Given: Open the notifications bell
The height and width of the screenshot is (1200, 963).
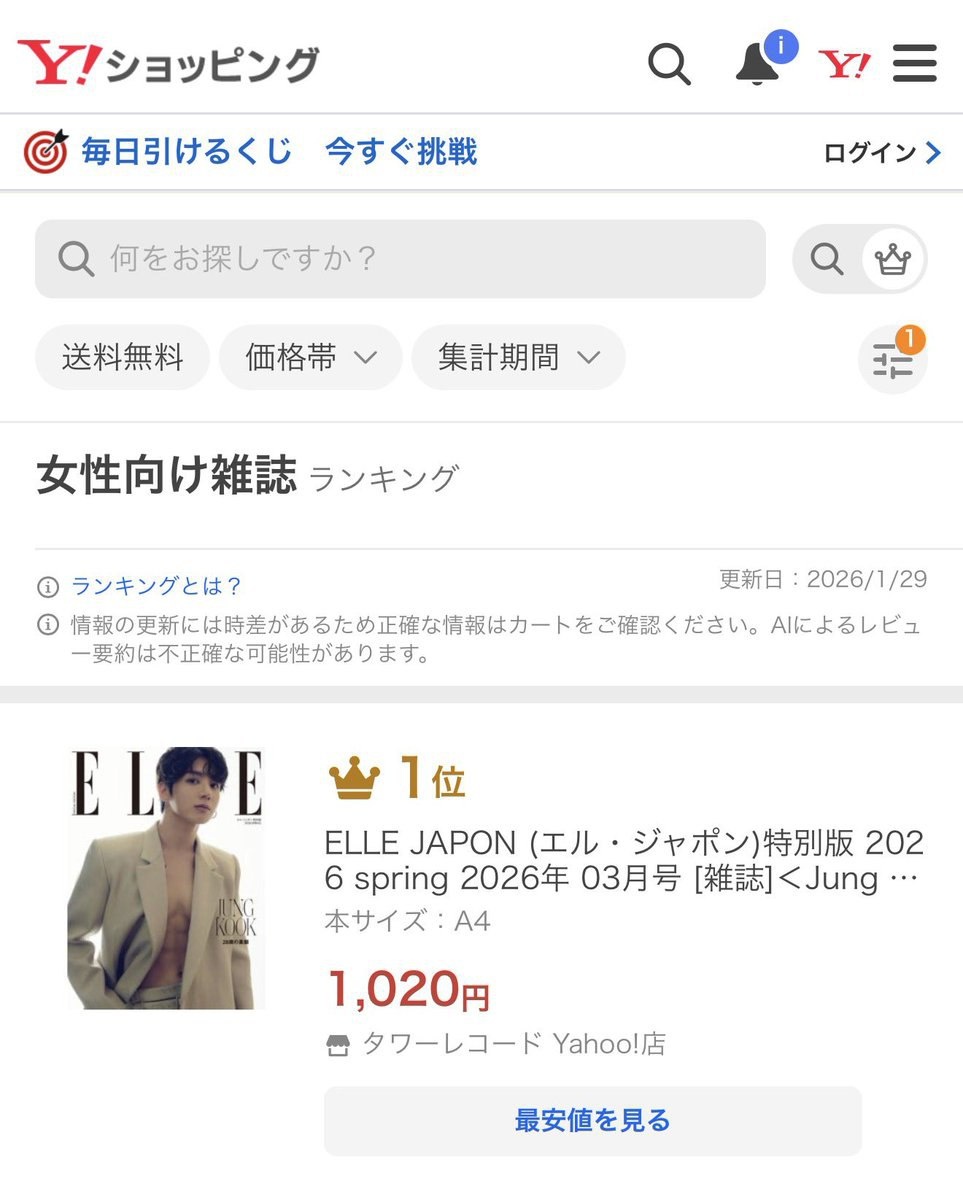Looking at the screenshot, I should (x=757, y=64).
